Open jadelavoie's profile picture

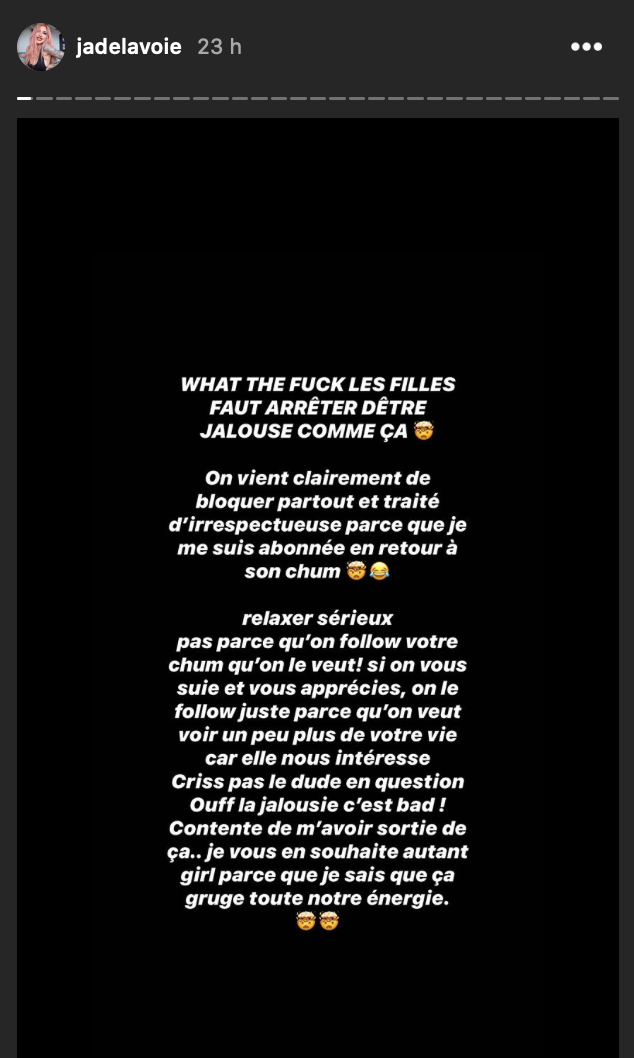tap(41, 47)
